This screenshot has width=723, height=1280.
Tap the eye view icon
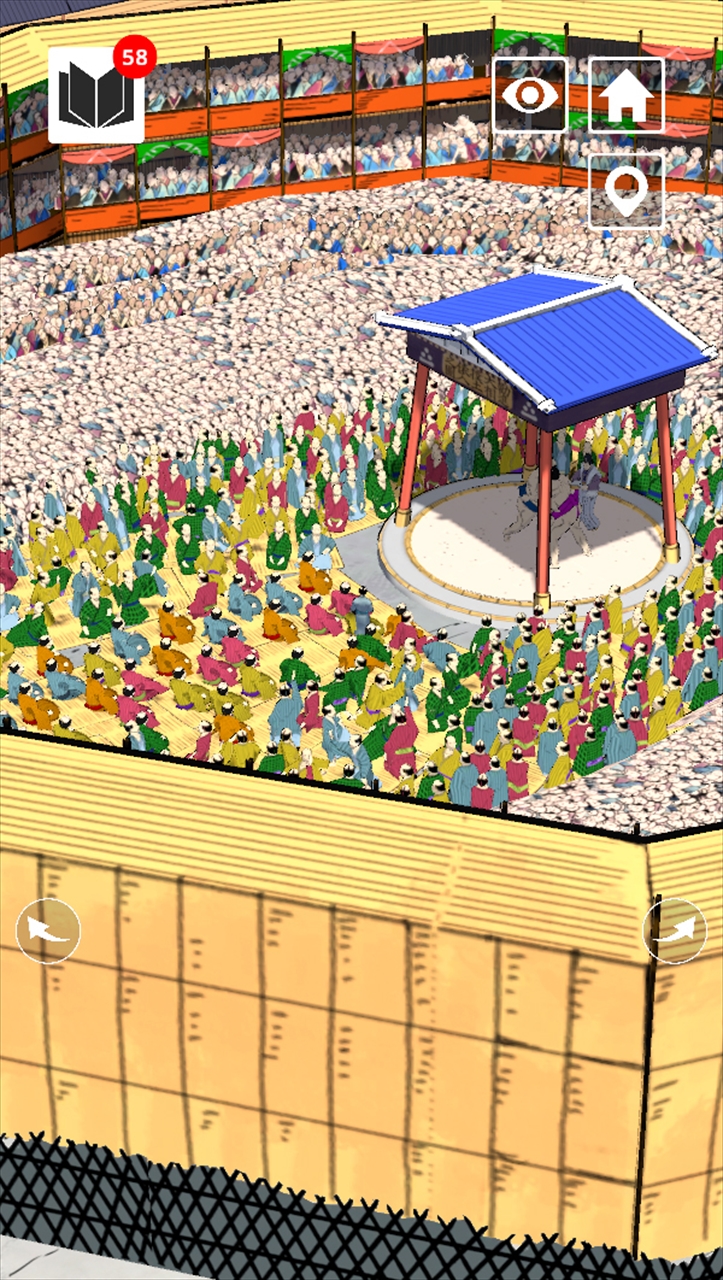pos(530,95)
